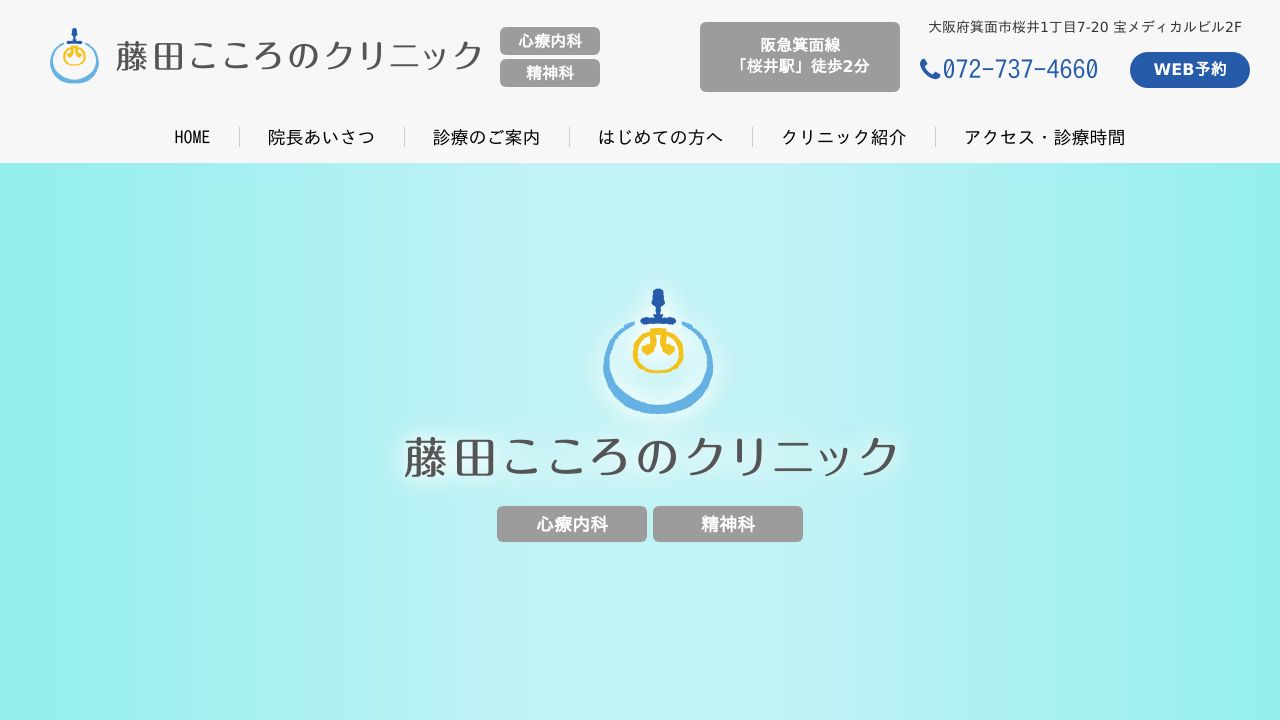View アクセス・診療時間 page
The width and height of the screenshot is (1280, 720).
(x=1044, y=138)
